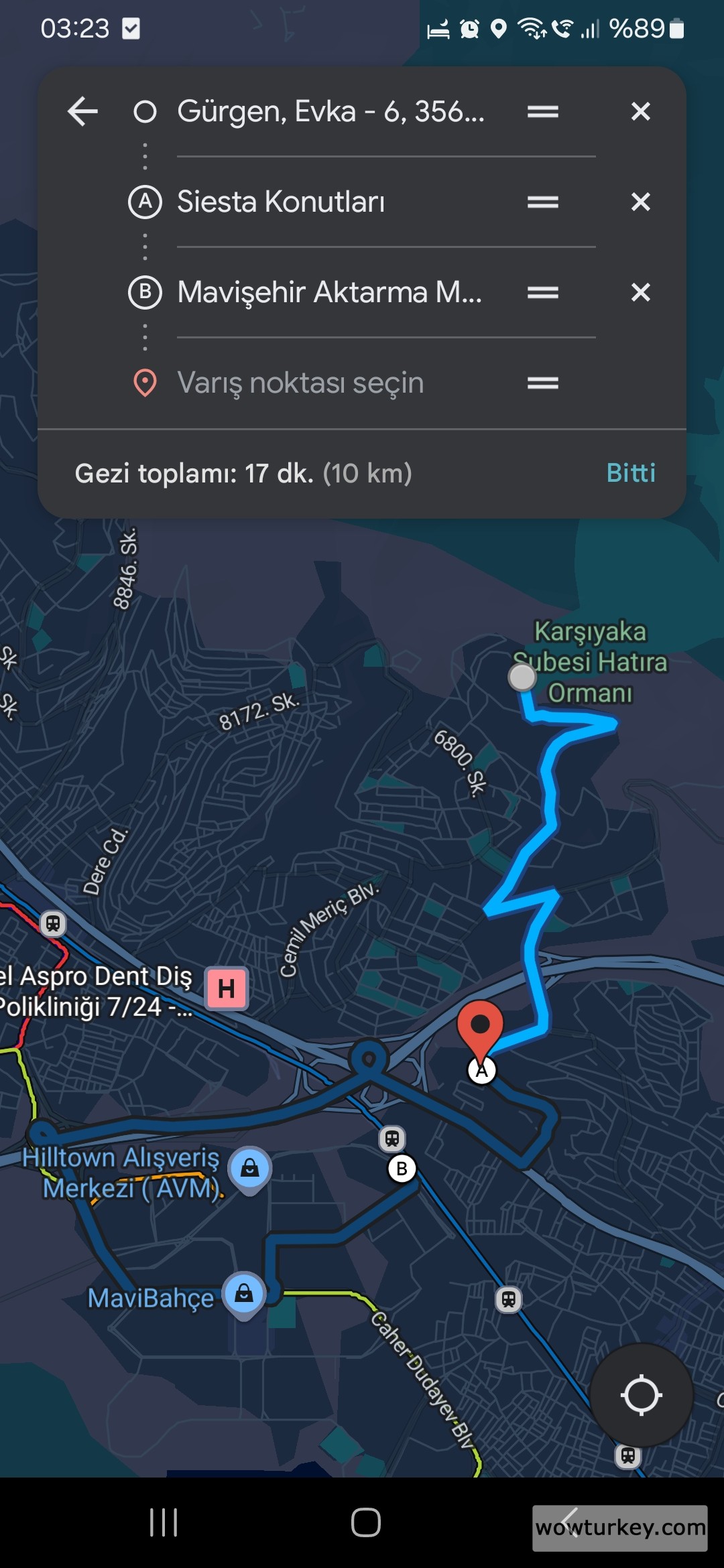Image resolution: width=724 pixels, height=1568 pixels.
Task: Tap the Mavişehir Aktarma M... field to edit
Action: (x=332, y=292)
